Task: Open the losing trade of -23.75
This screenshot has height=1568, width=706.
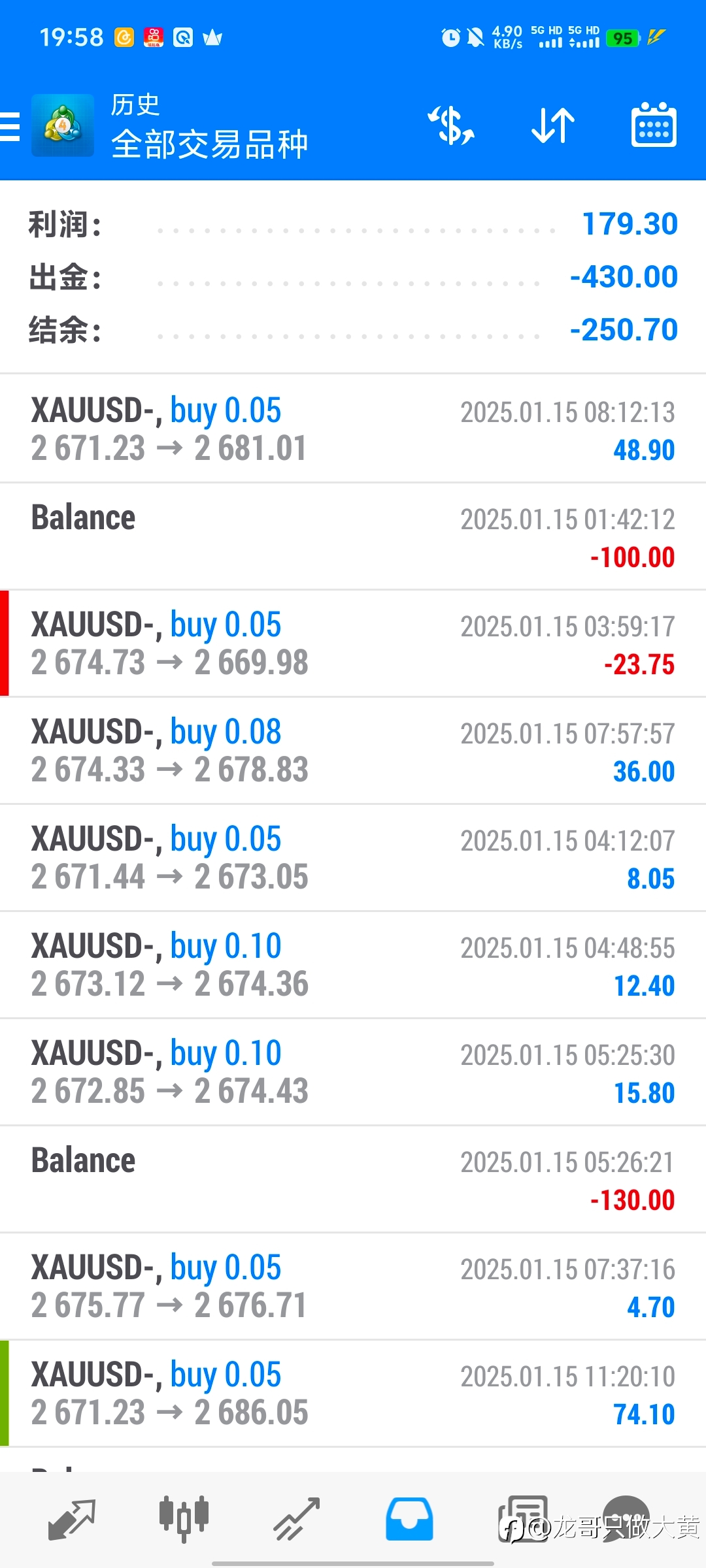Action: 353,644
